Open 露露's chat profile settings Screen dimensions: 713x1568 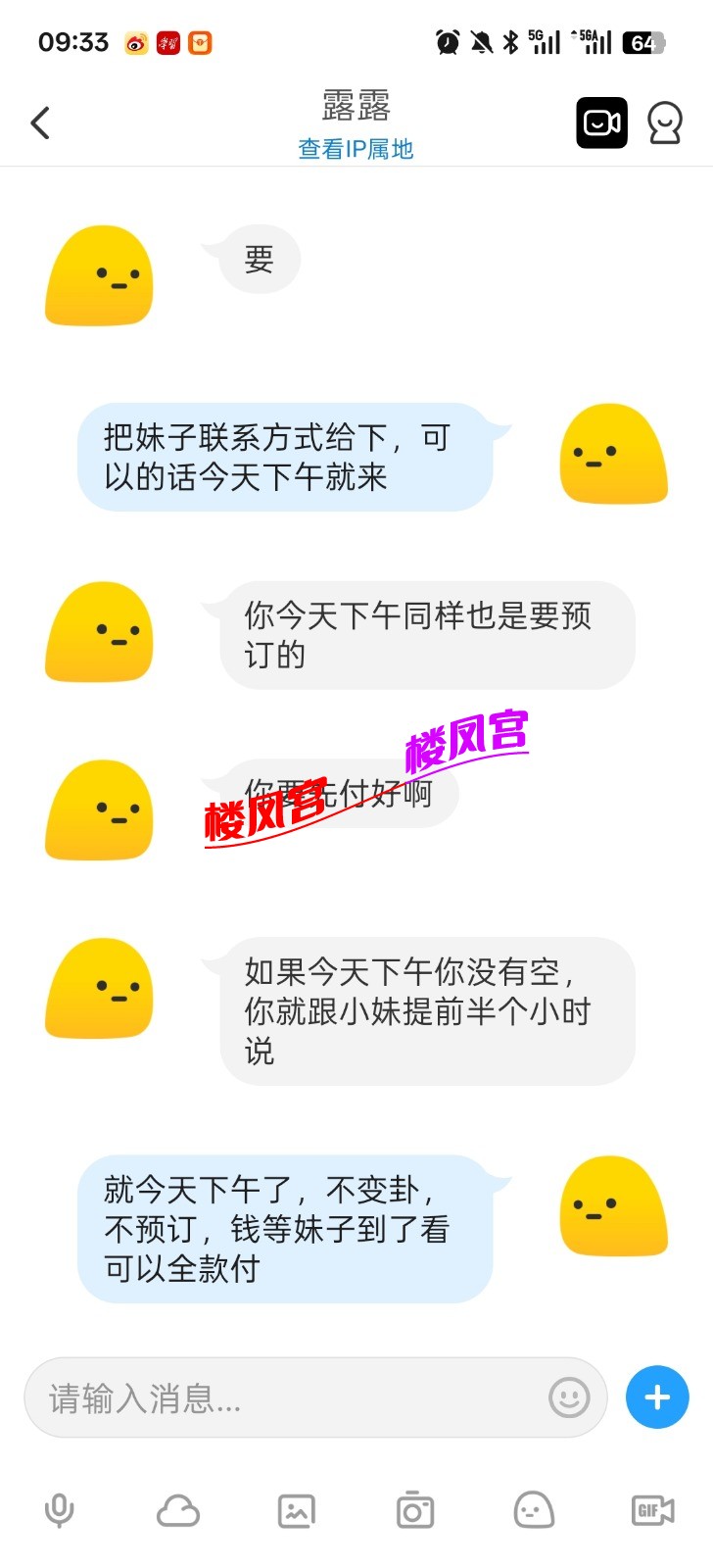click(665, 123)
